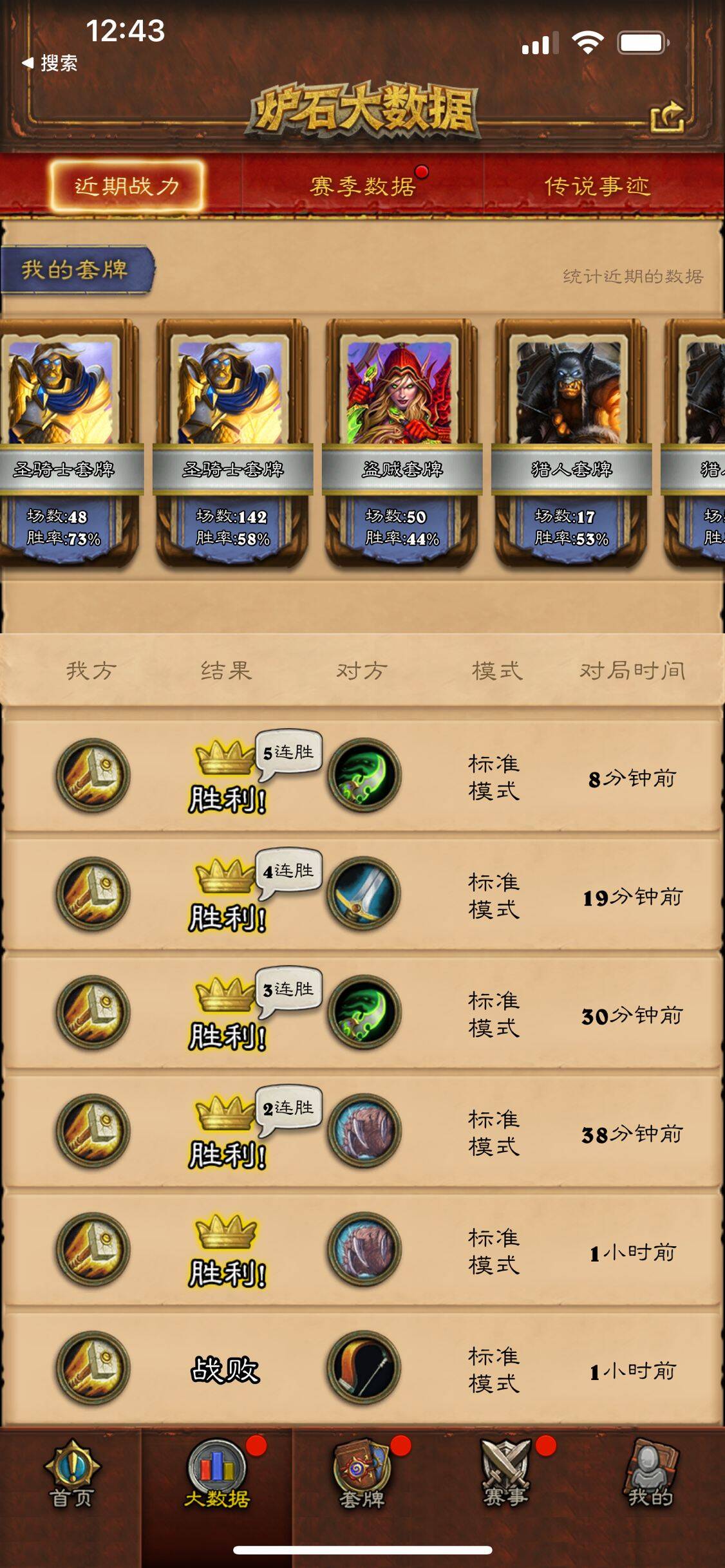Open the 套牌 tab in bottom bar
725x1568 pixels.
pos(362,1475)
